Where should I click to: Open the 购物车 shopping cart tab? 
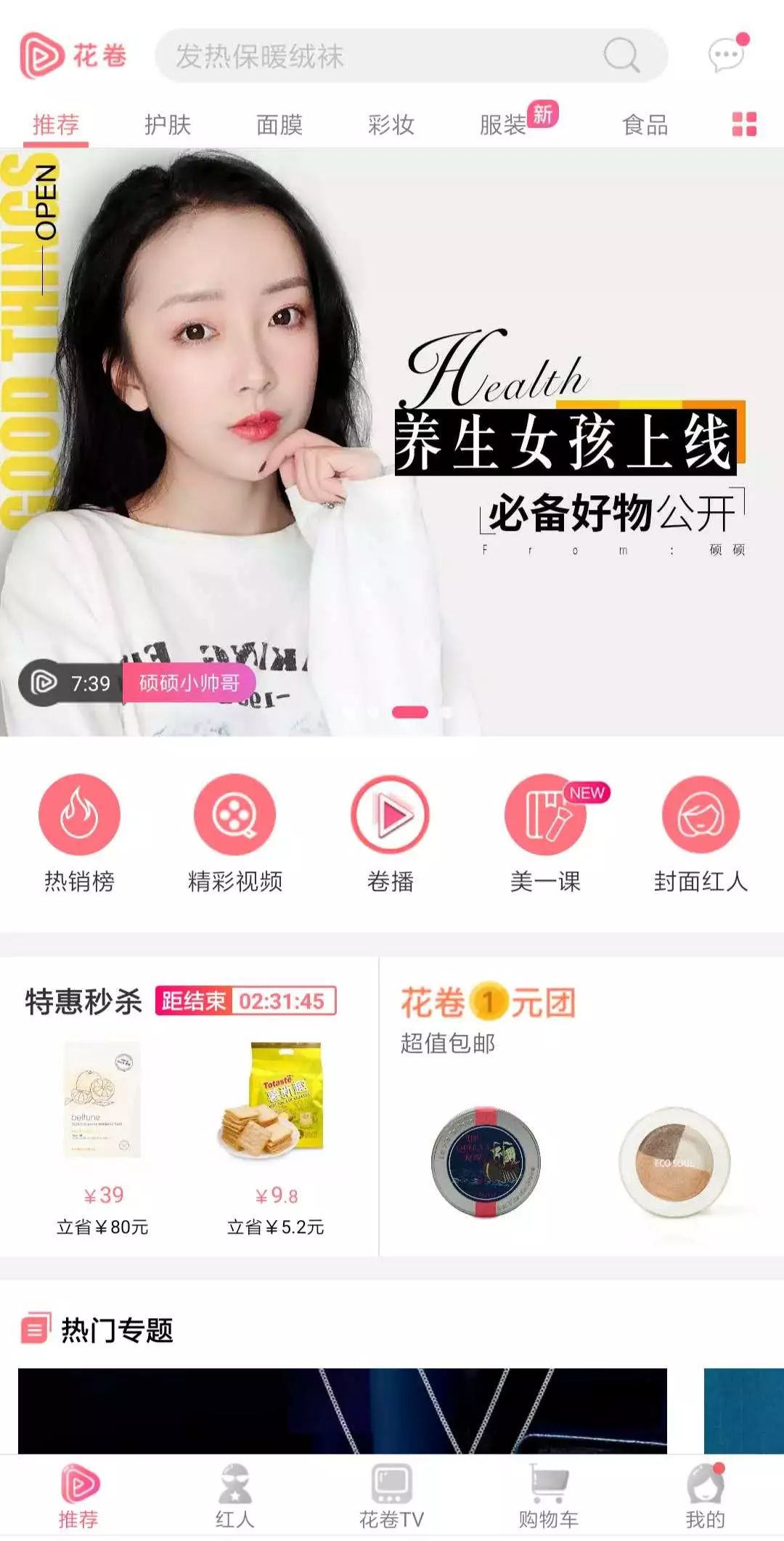tap(549, 1496)
